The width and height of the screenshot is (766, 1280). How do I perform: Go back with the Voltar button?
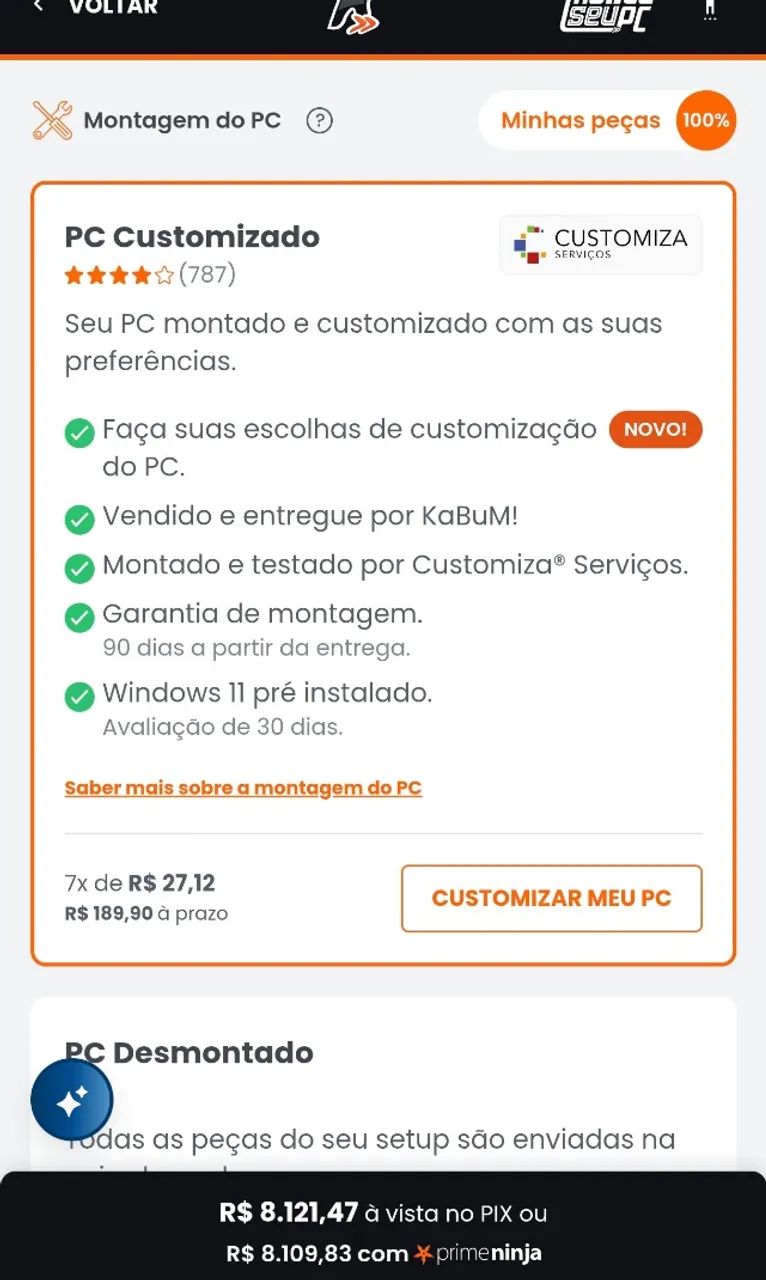click(95, 7)
